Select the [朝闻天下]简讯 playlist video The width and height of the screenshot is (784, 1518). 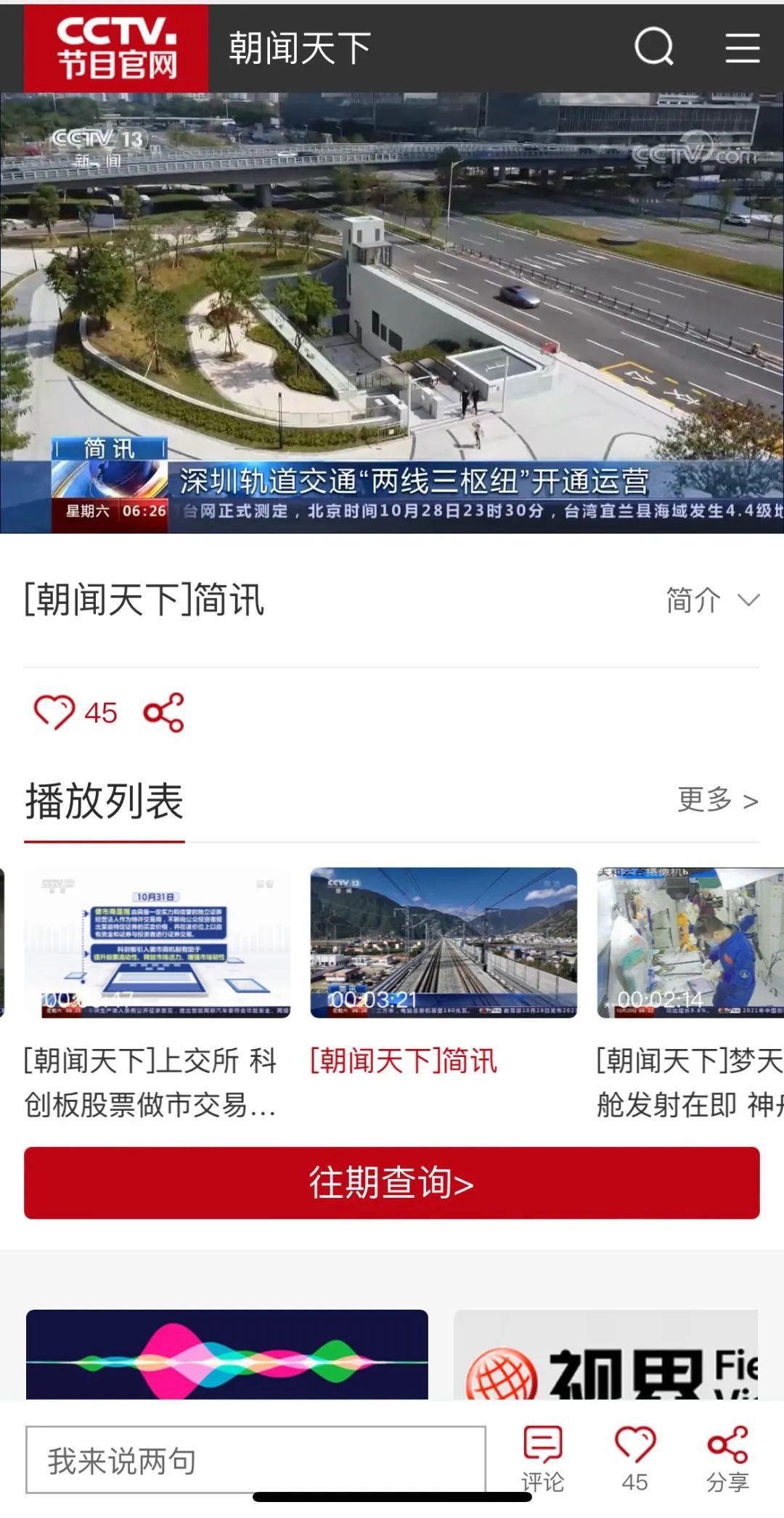[444, 944]
